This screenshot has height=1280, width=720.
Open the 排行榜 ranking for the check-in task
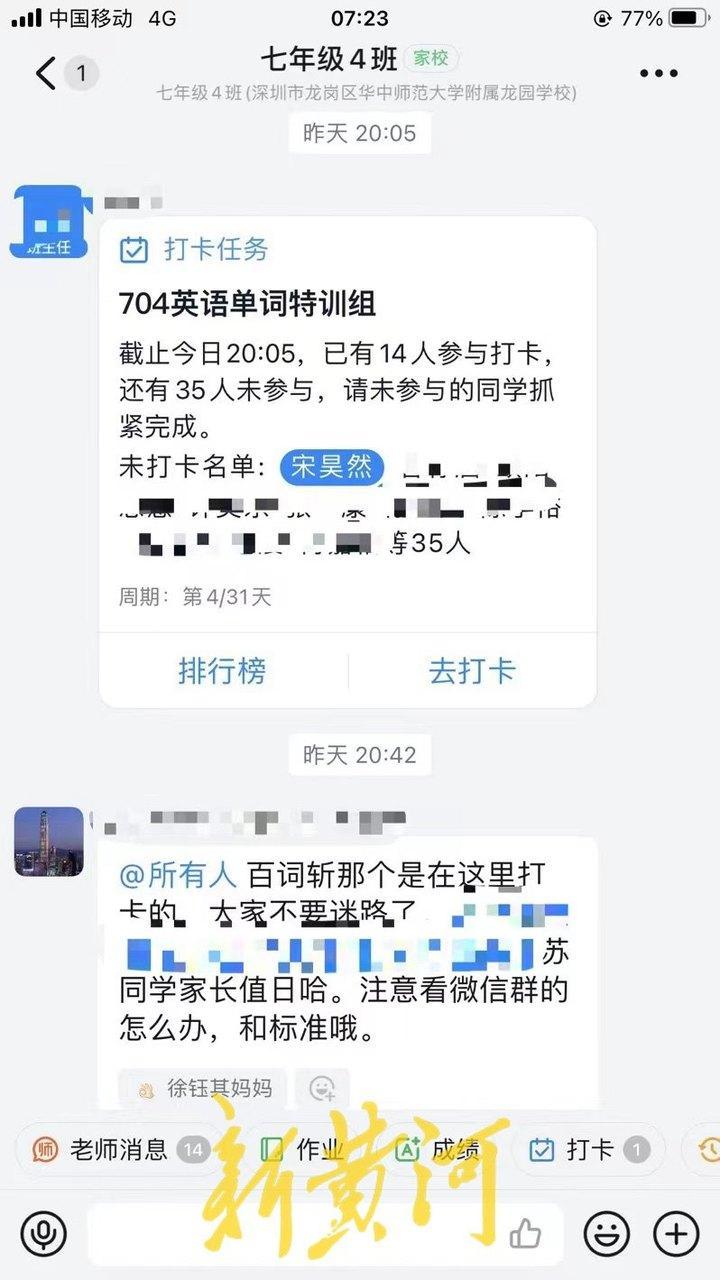(222, 670)
